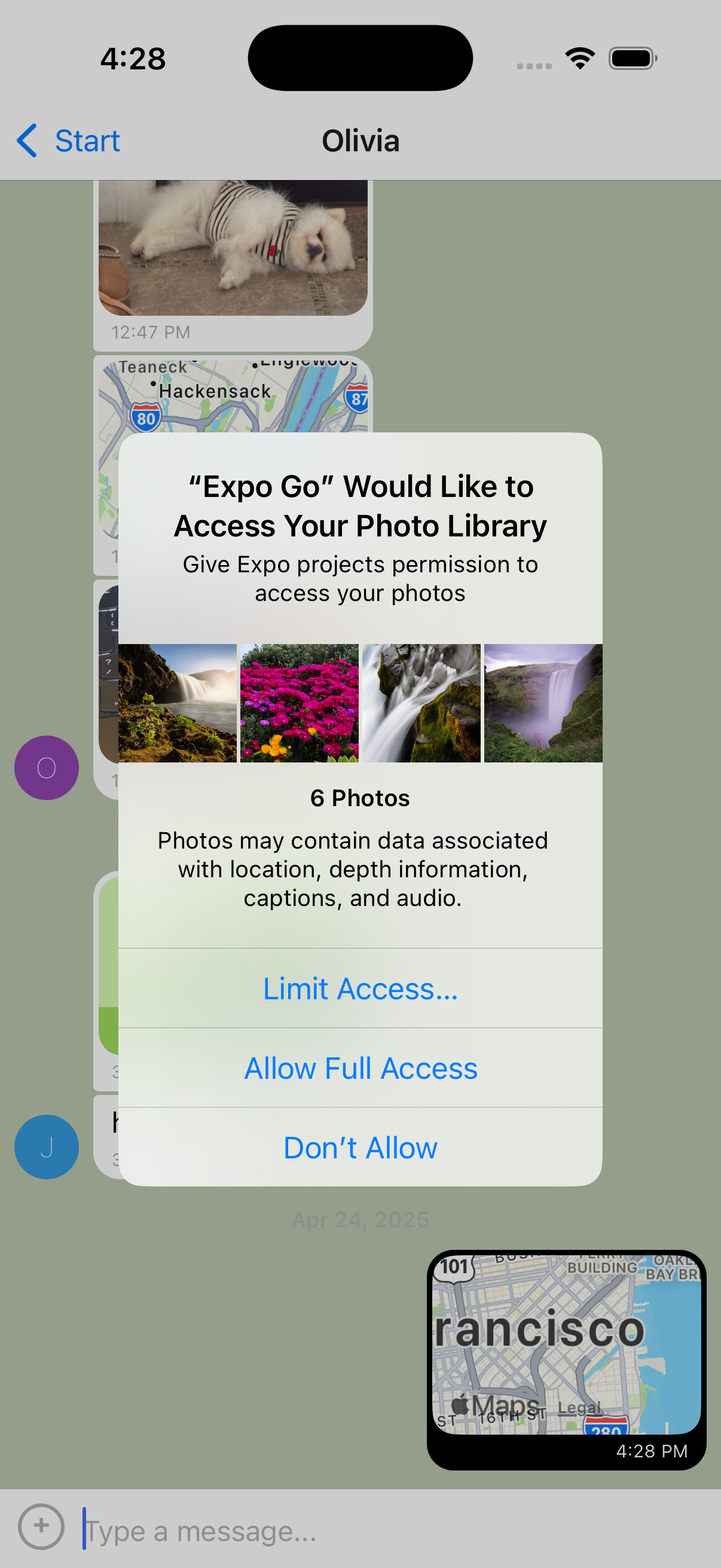Open the fluffy dog photo message
The width and height of the screenshot is (721, 1568).
(233, 248)
